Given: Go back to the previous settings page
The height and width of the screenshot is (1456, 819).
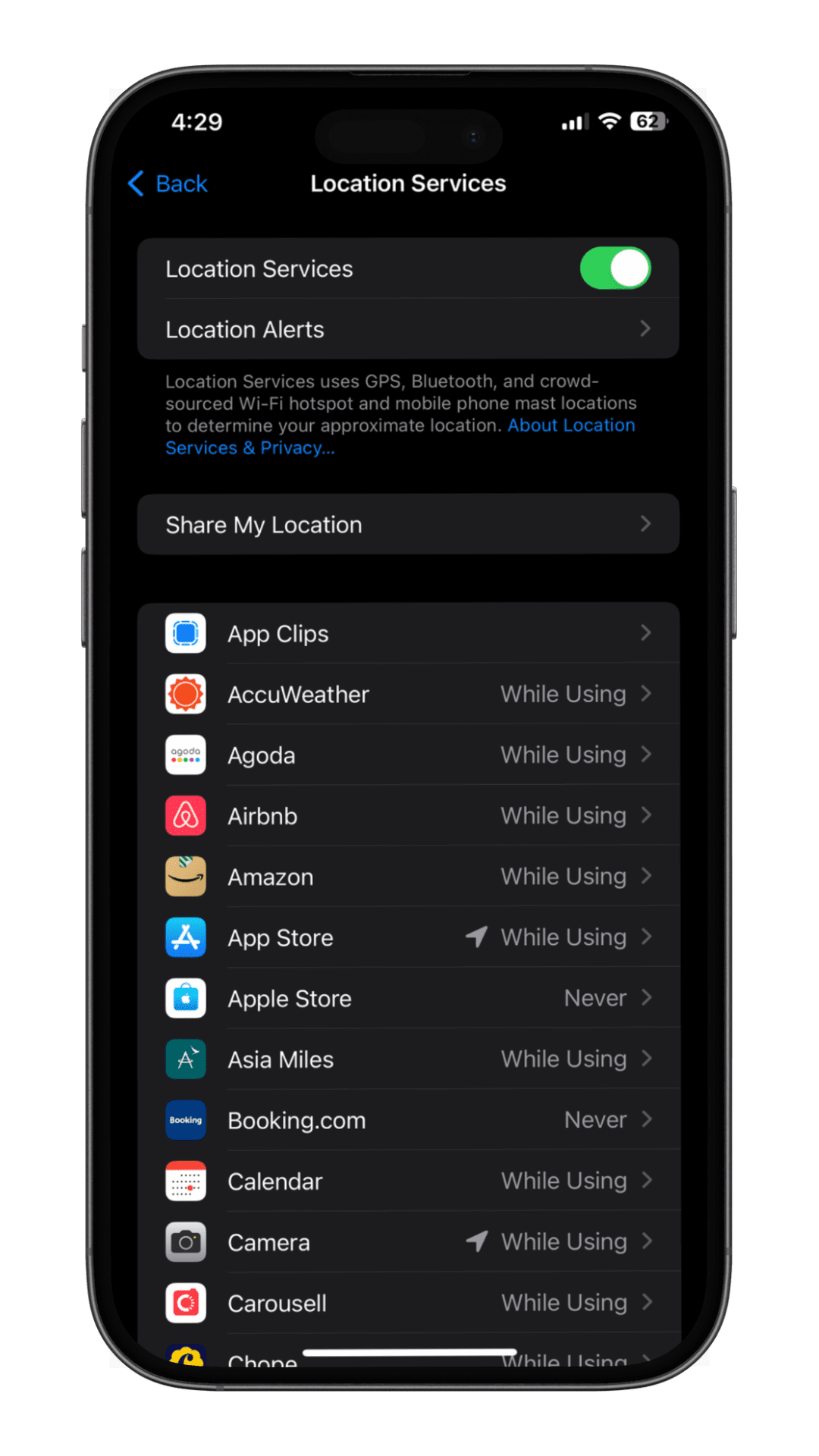Looking at the screenshot, I should [x=168, y=184].
